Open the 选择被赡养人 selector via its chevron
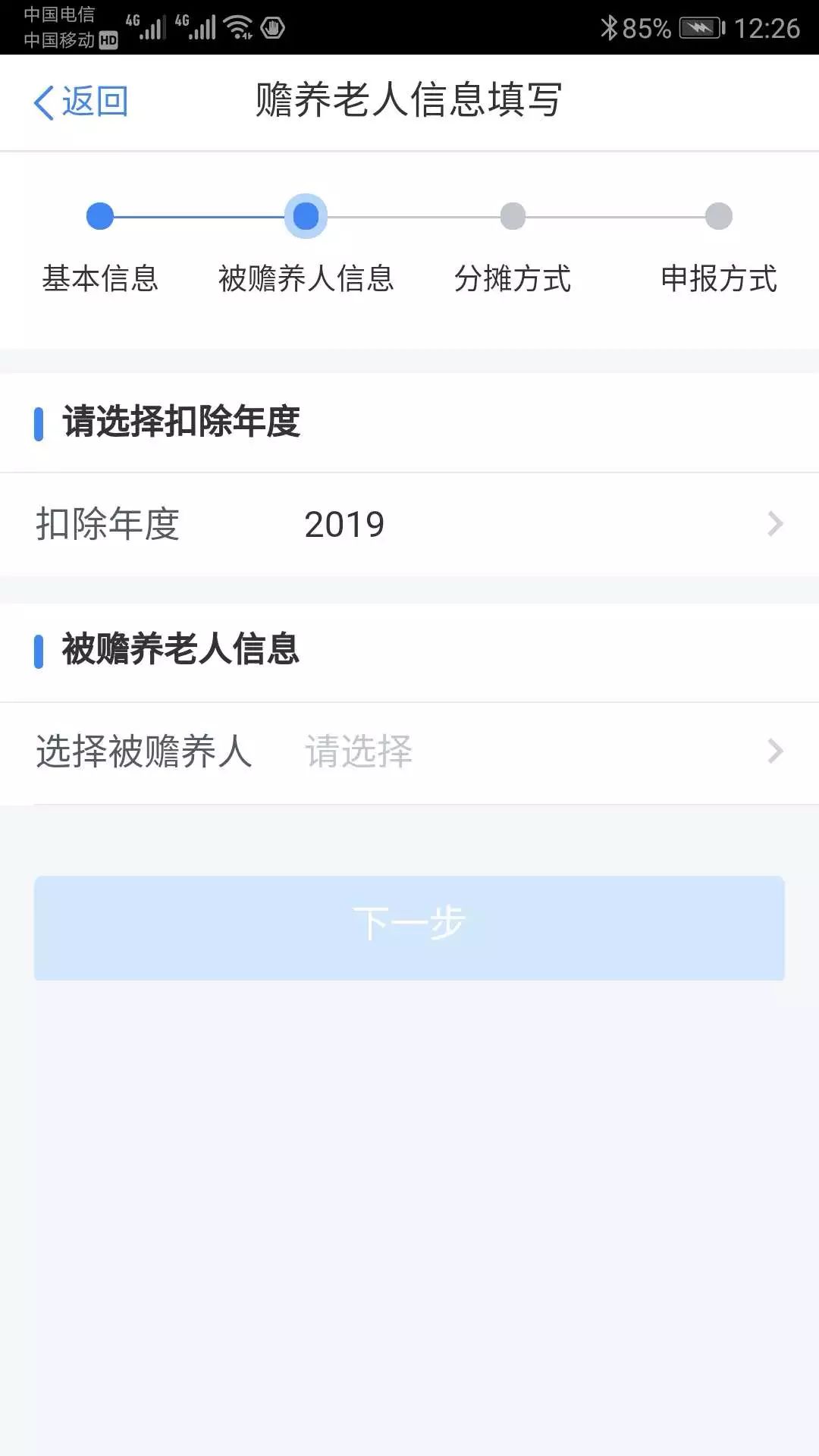The height and width of the screenshot is (1456, 819). pos(773,752)
